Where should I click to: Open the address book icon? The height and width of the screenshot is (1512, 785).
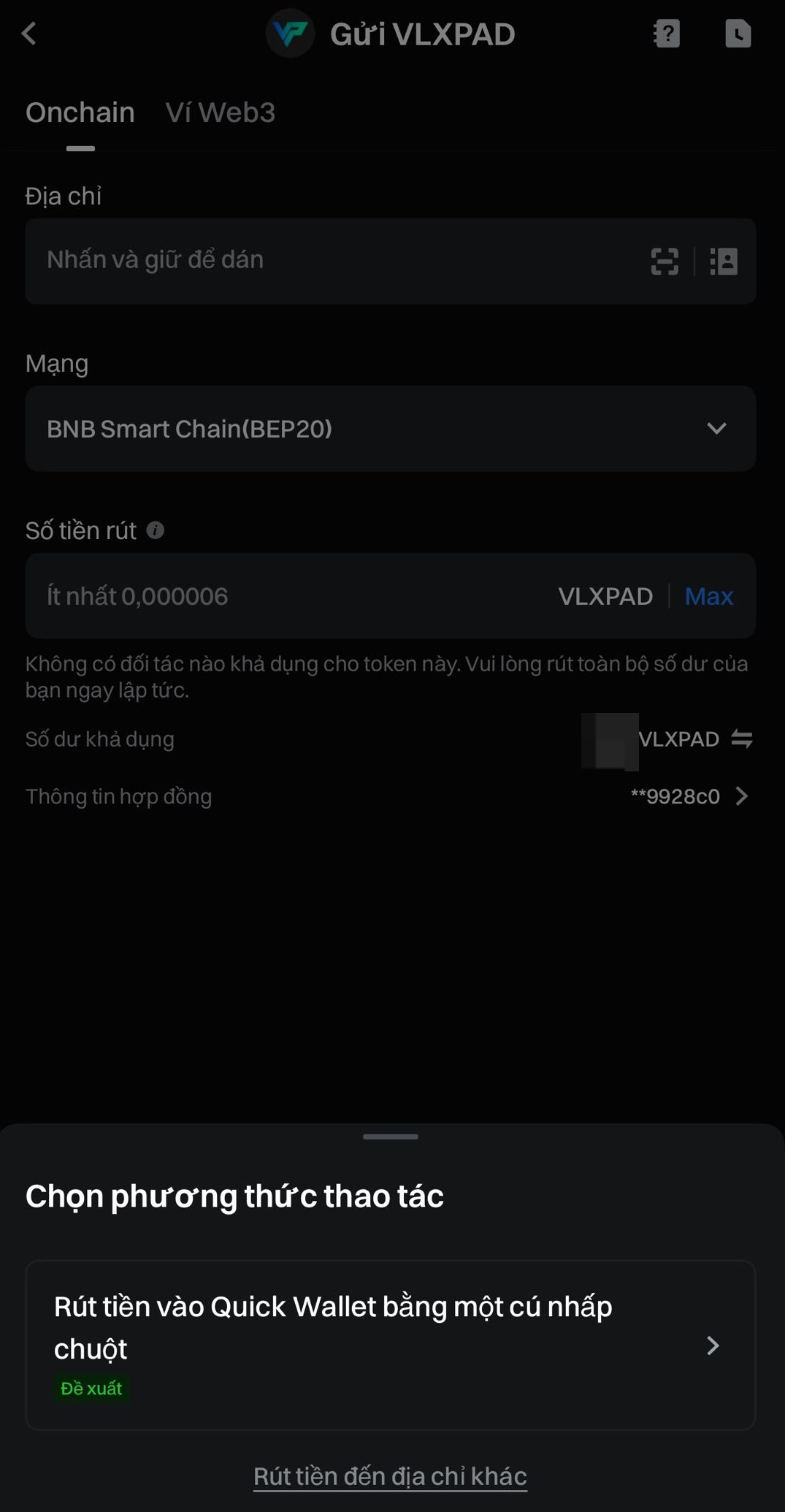(724, 261)
